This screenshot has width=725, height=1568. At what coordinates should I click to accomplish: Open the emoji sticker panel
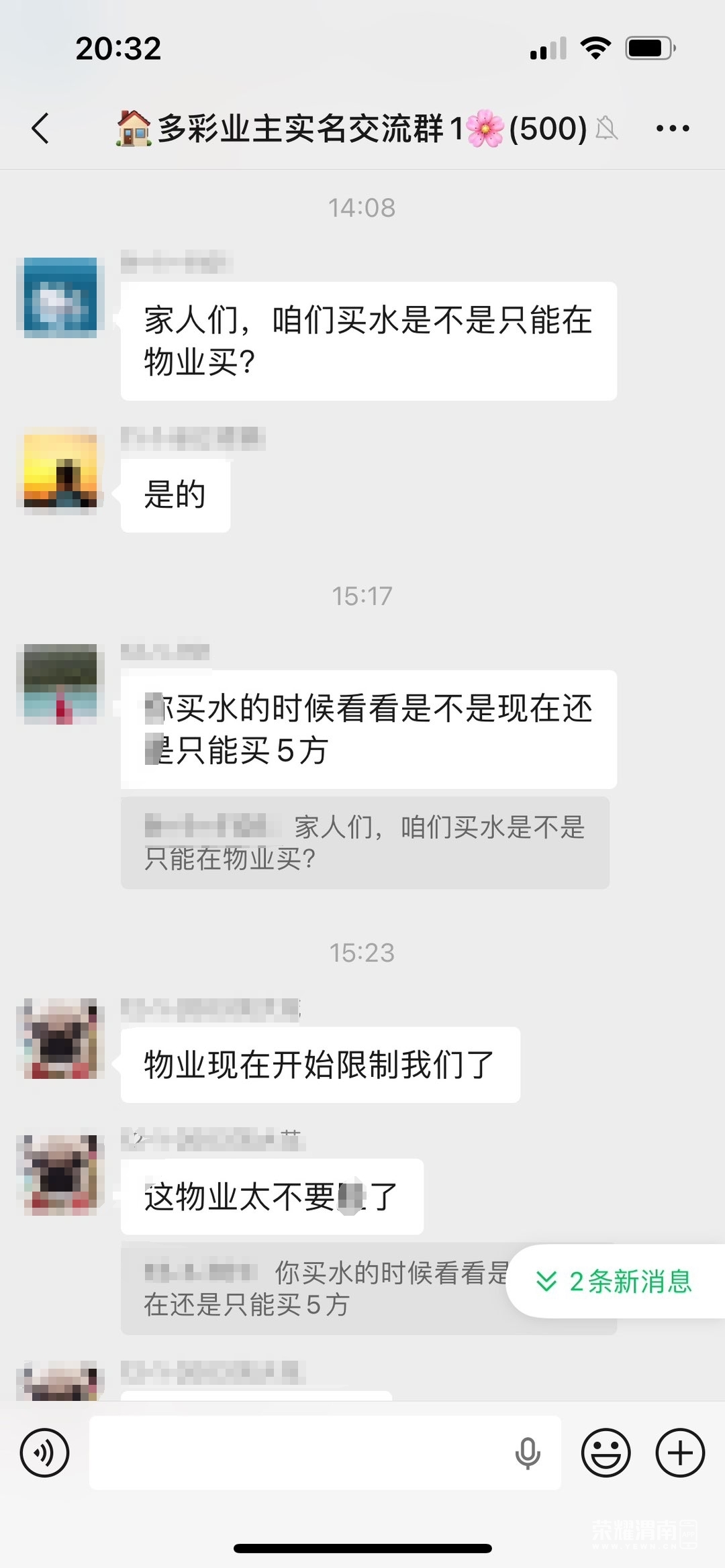(606, 1453)
